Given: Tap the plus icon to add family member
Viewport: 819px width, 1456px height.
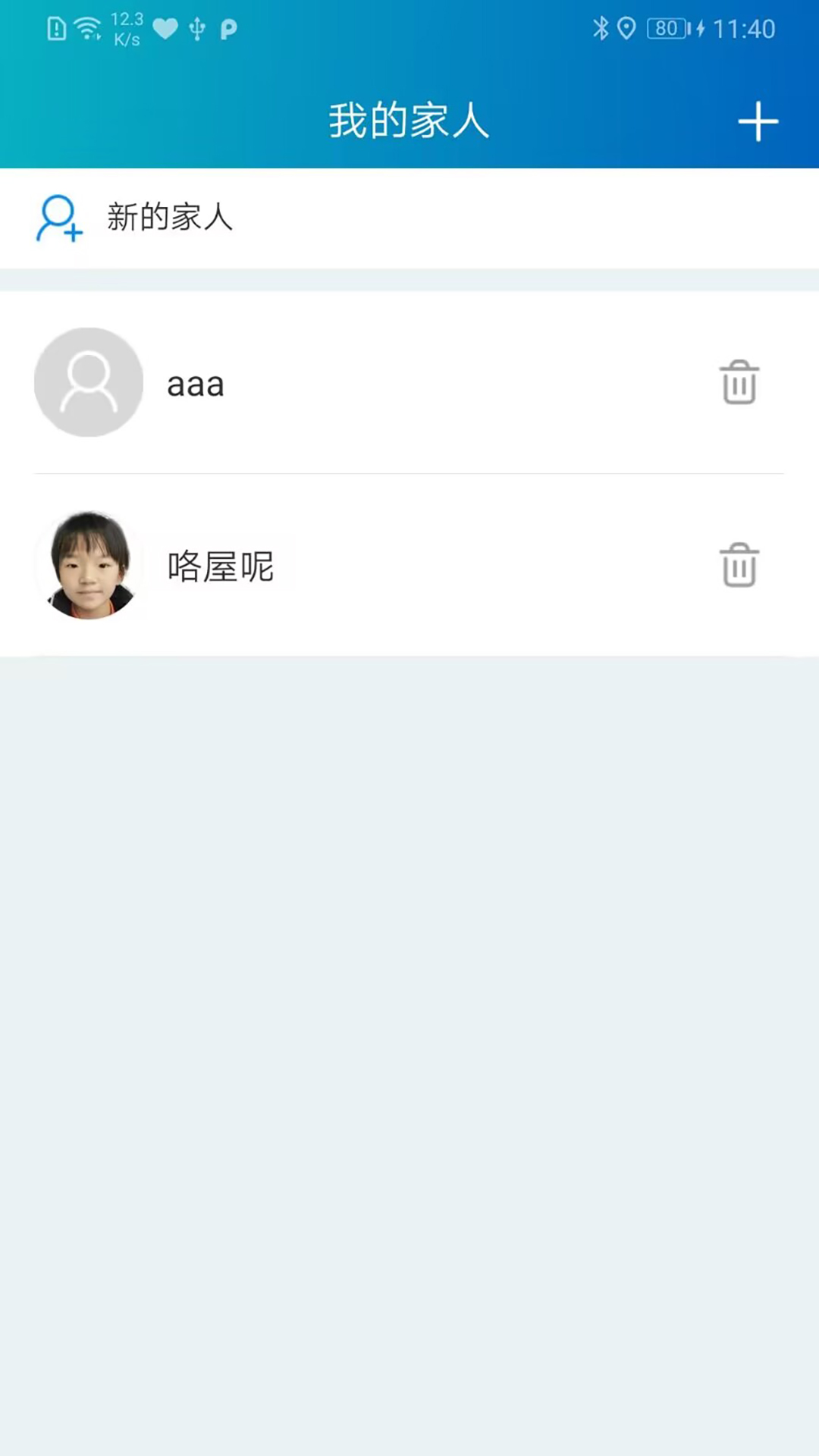Looking at the screenshot, I should pyautogui.click(x=758, y=122).
